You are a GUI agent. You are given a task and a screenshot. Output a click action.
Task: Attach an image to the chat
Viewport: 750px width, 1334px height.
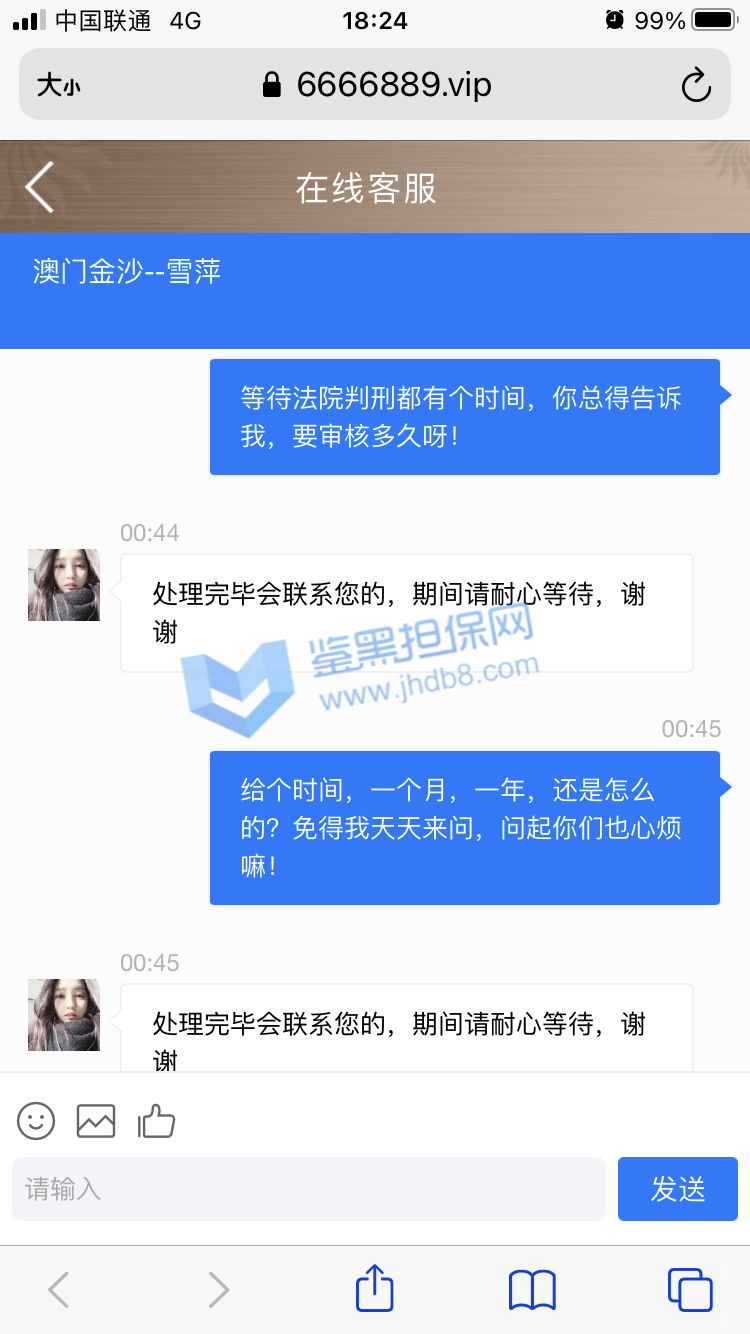click(96, 1121)
